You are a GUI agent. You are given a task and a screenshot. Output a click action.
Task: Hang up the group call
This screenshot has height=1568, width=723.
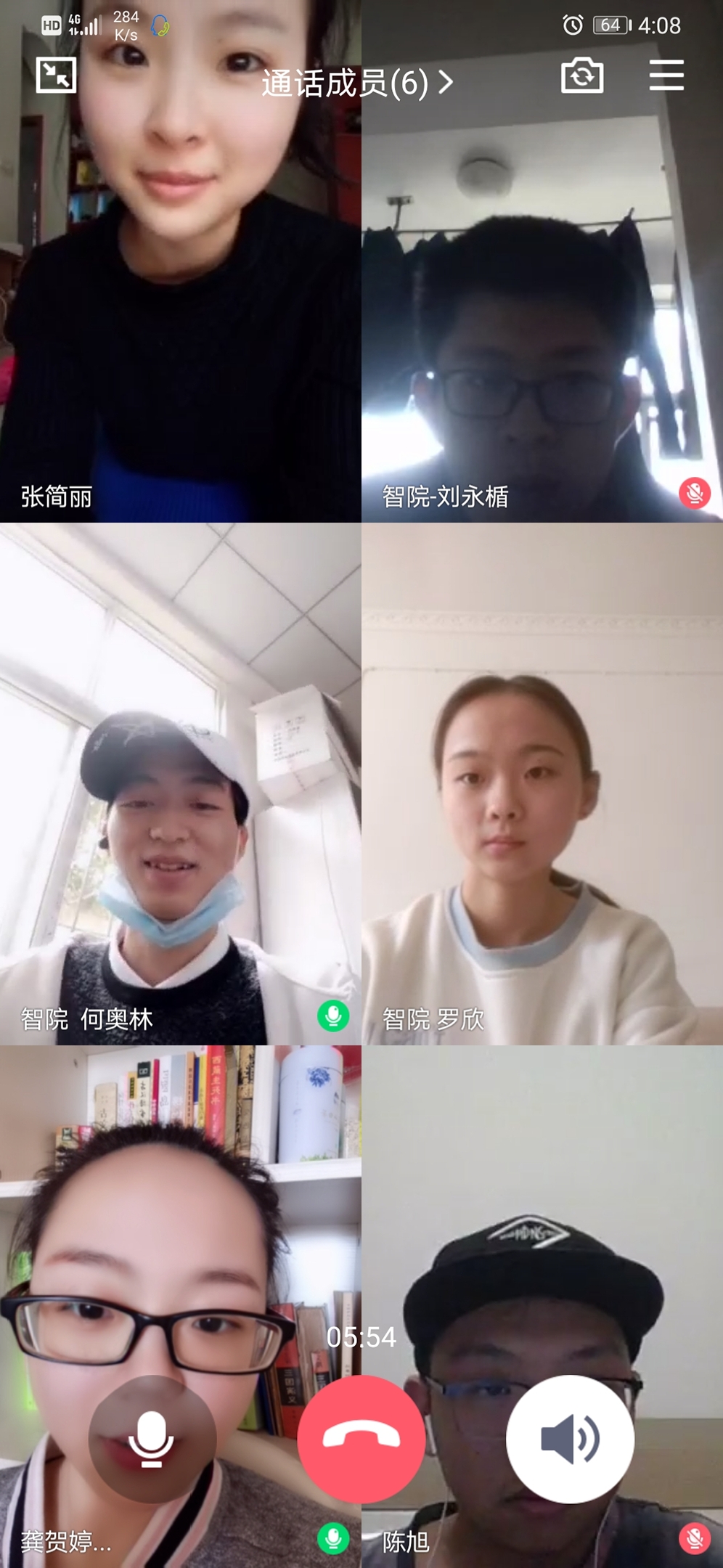click(x=361, y=1438)
